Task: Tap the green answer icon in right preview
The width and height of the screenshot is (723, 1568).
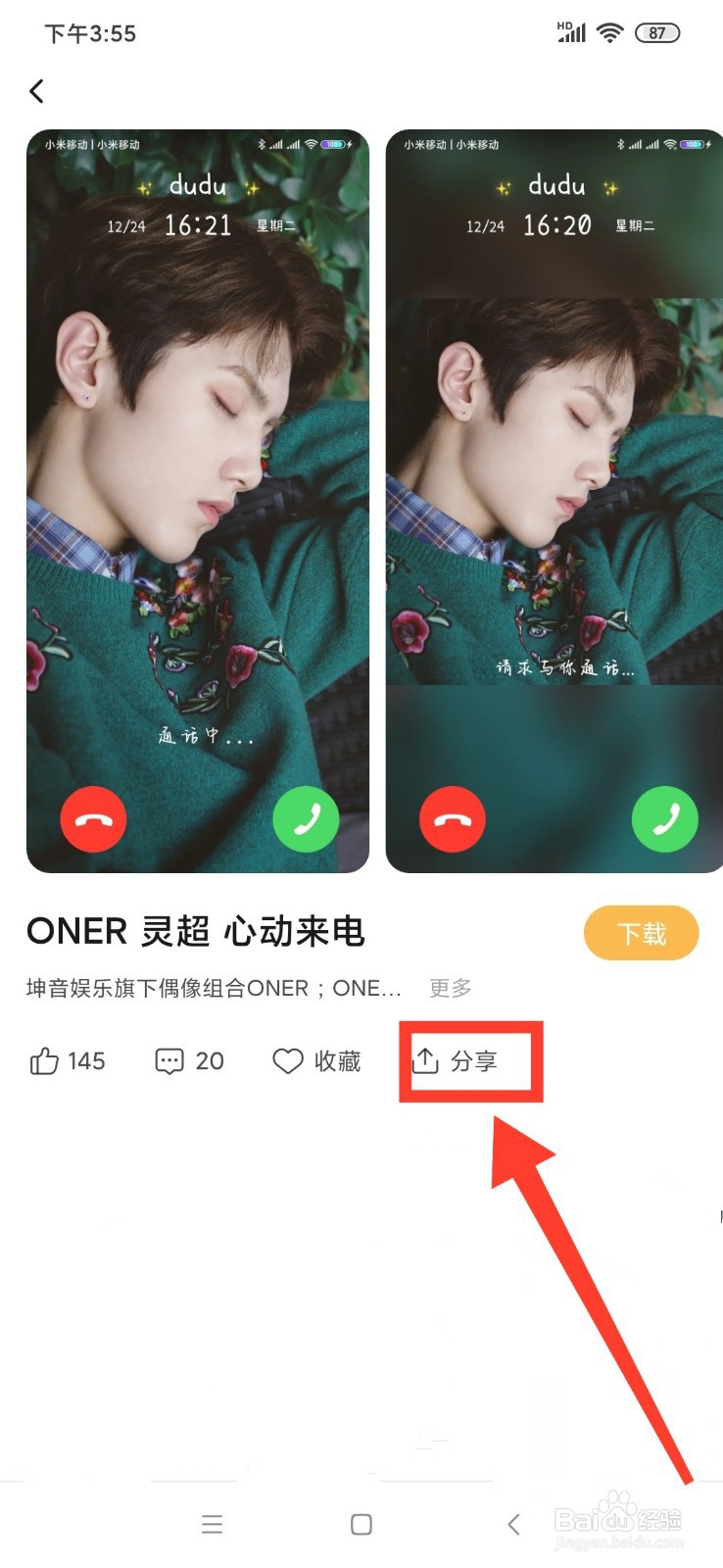Action: [x=665, y=818]
